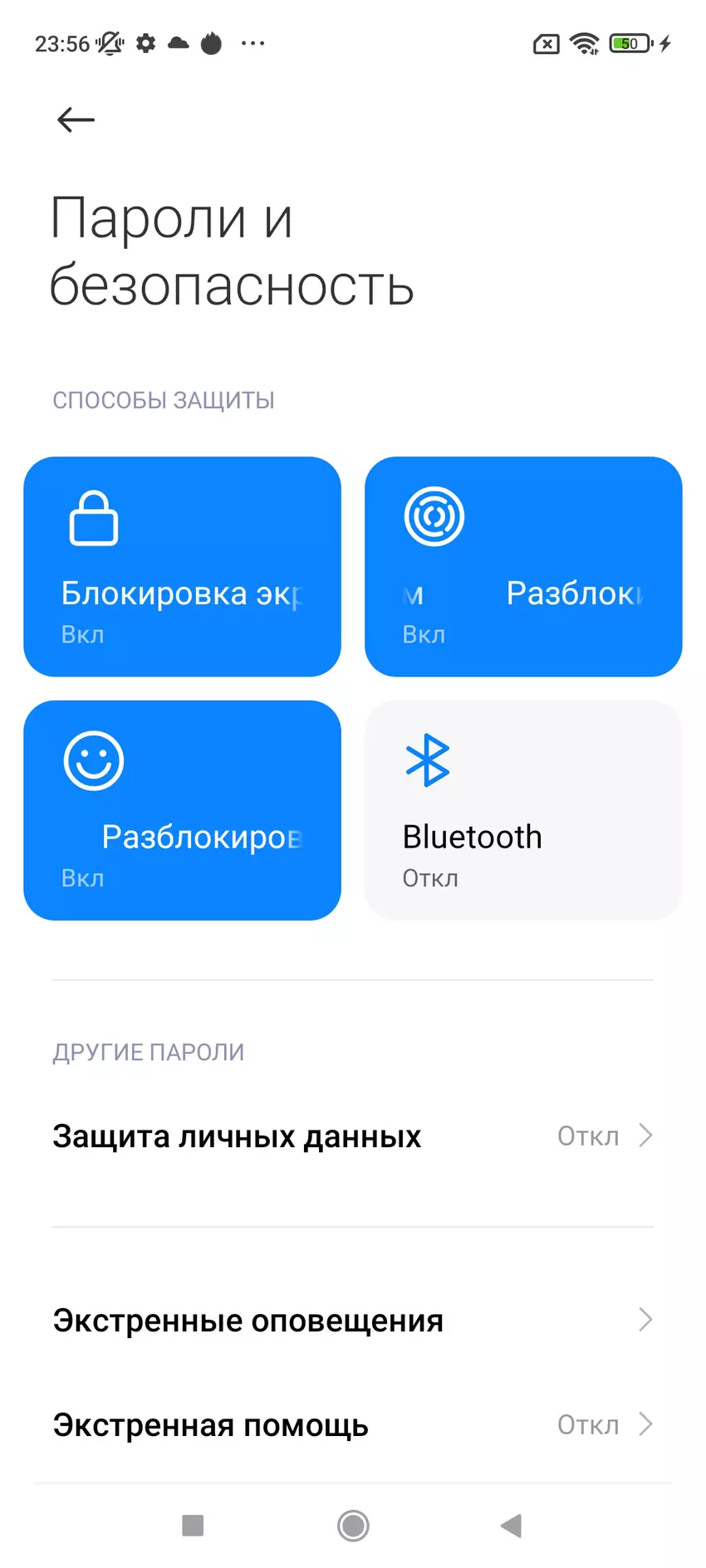Screen dimensions: 706x1568
Task: Open the Bluetooth unlock card
Action: pos(523,809)
